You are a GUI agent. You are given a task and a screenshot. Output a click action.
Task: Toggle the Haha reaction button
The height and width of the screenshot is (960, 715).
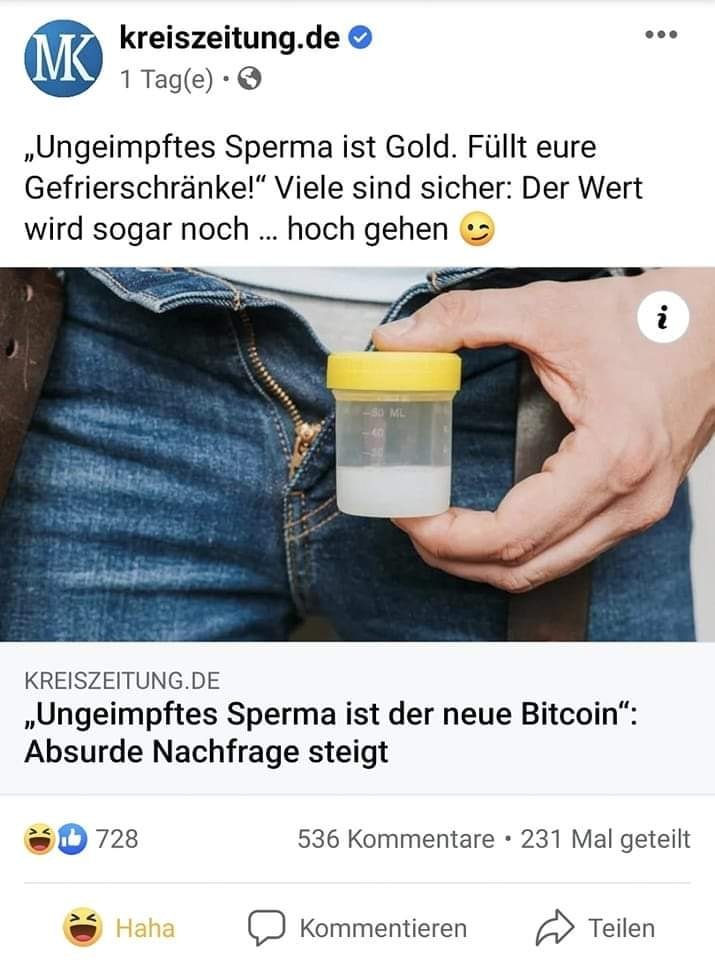(119, 928)
